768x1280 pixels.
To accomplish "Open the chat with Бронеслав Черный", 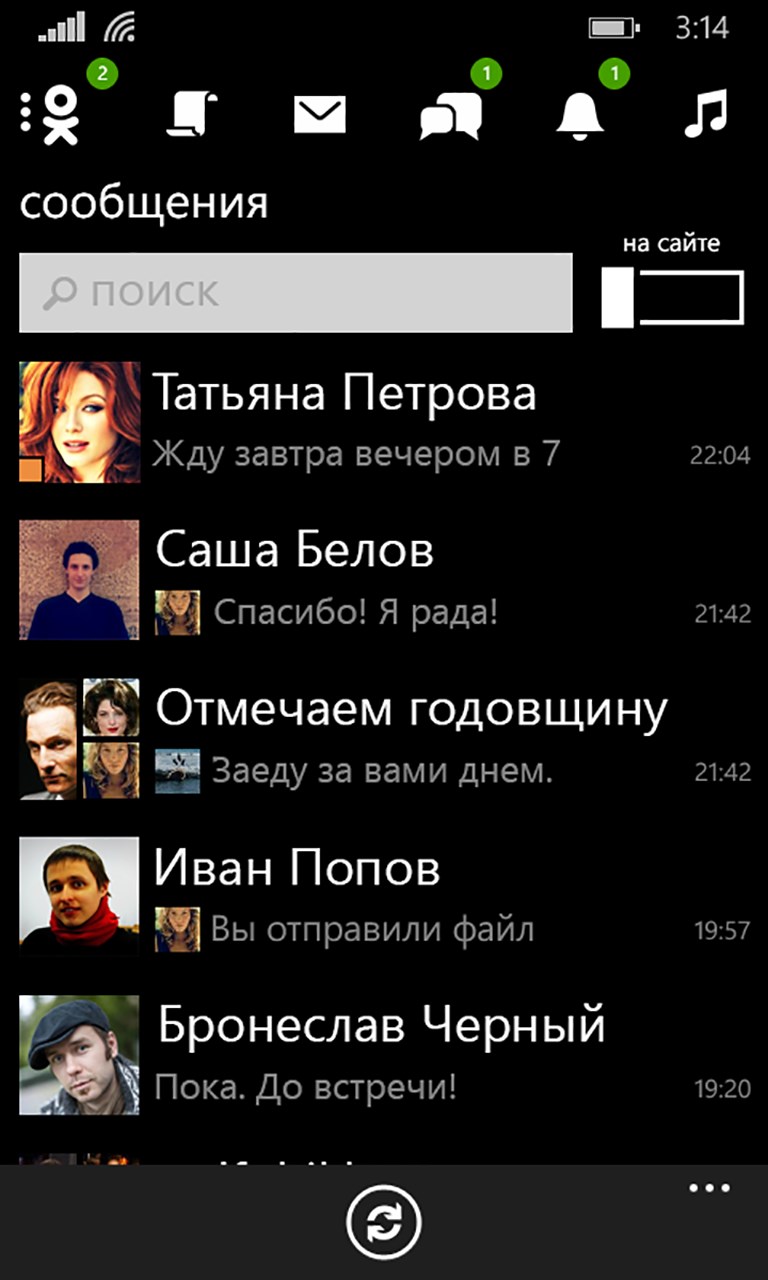I will coord(384,1054).
